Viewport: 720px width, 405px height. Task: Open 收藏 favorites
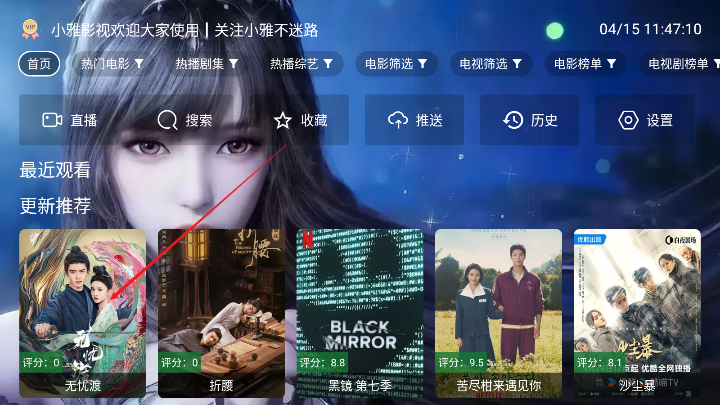tap(299, 120)
